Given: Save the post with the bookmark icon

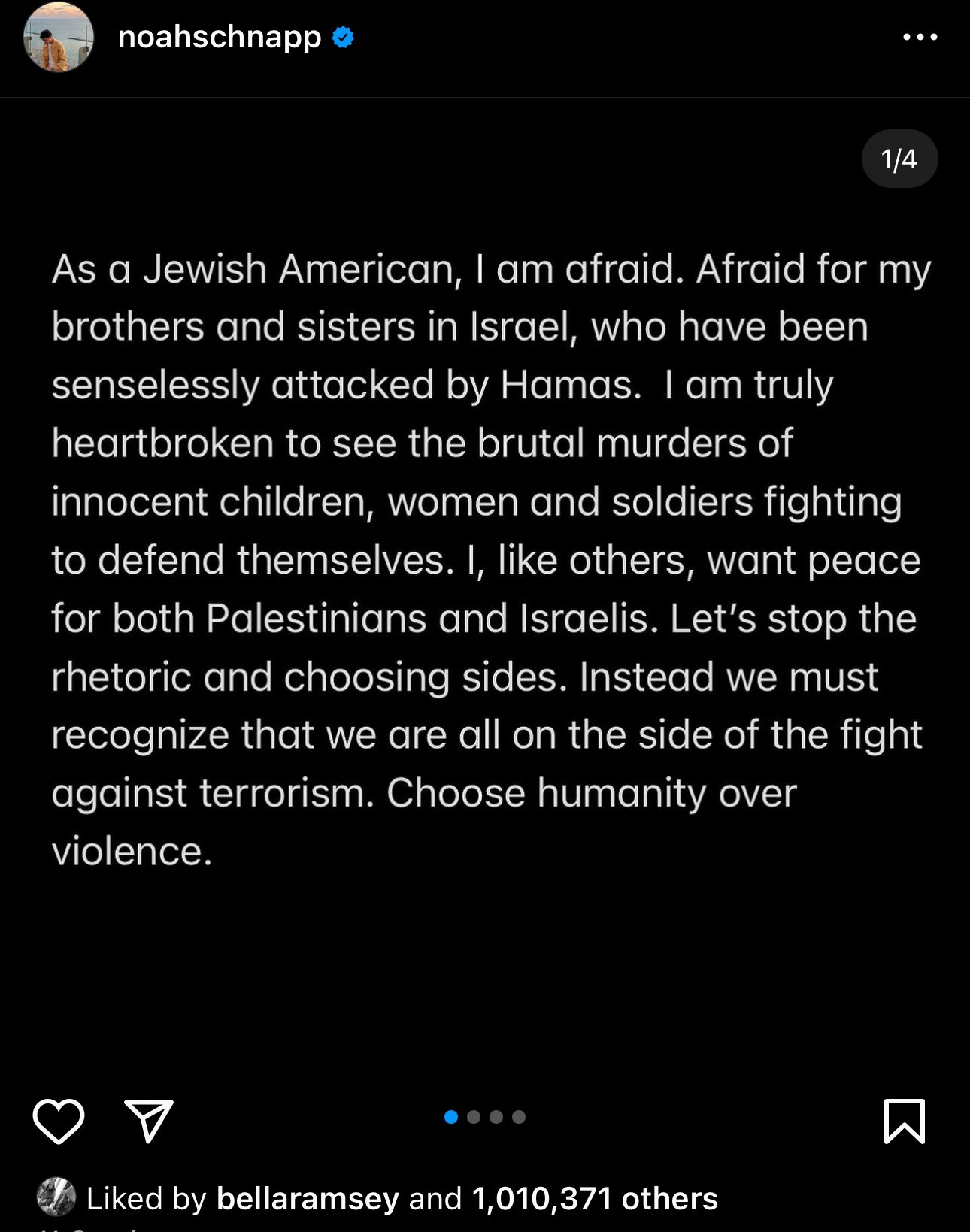Looking at the screenshot, I should click(x=904, y=1121).
